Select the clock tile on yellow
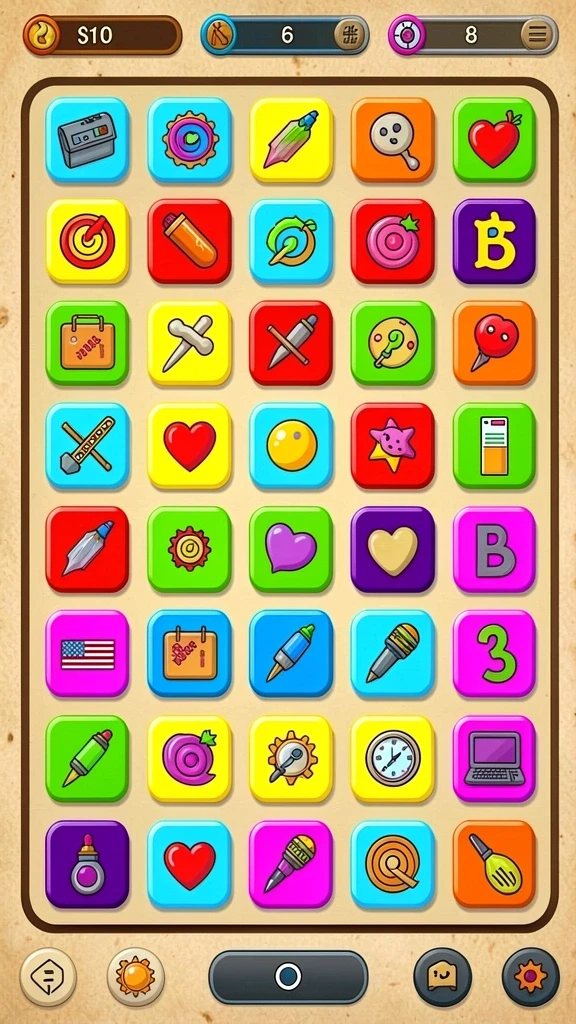 pos(392,758)
